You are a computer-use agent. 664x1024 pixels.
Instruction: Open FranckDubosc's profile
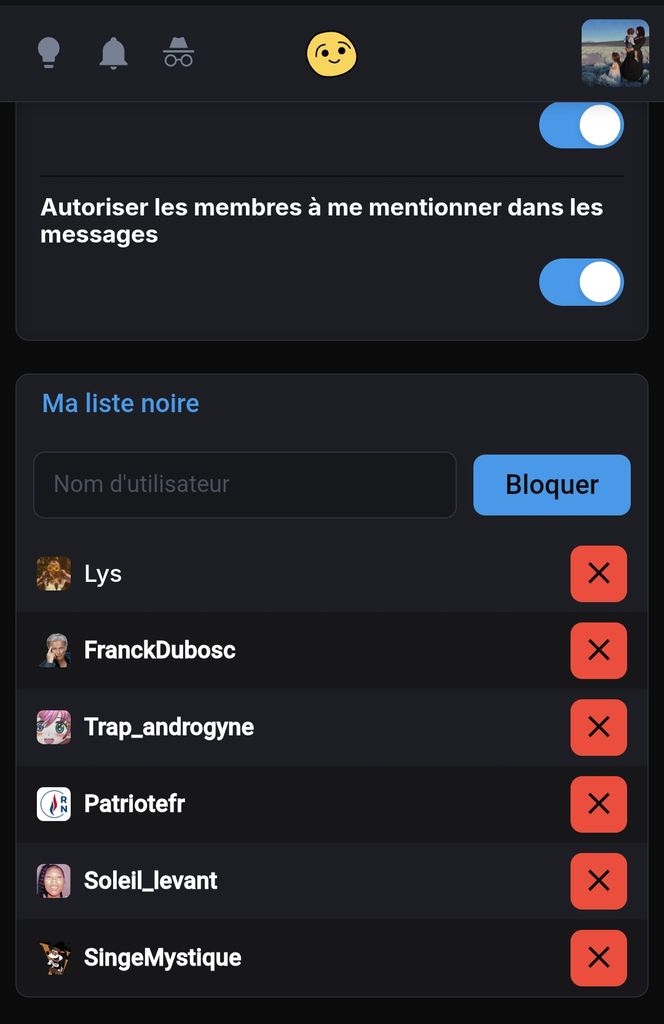pyautogui.click(x=159, y=651)
